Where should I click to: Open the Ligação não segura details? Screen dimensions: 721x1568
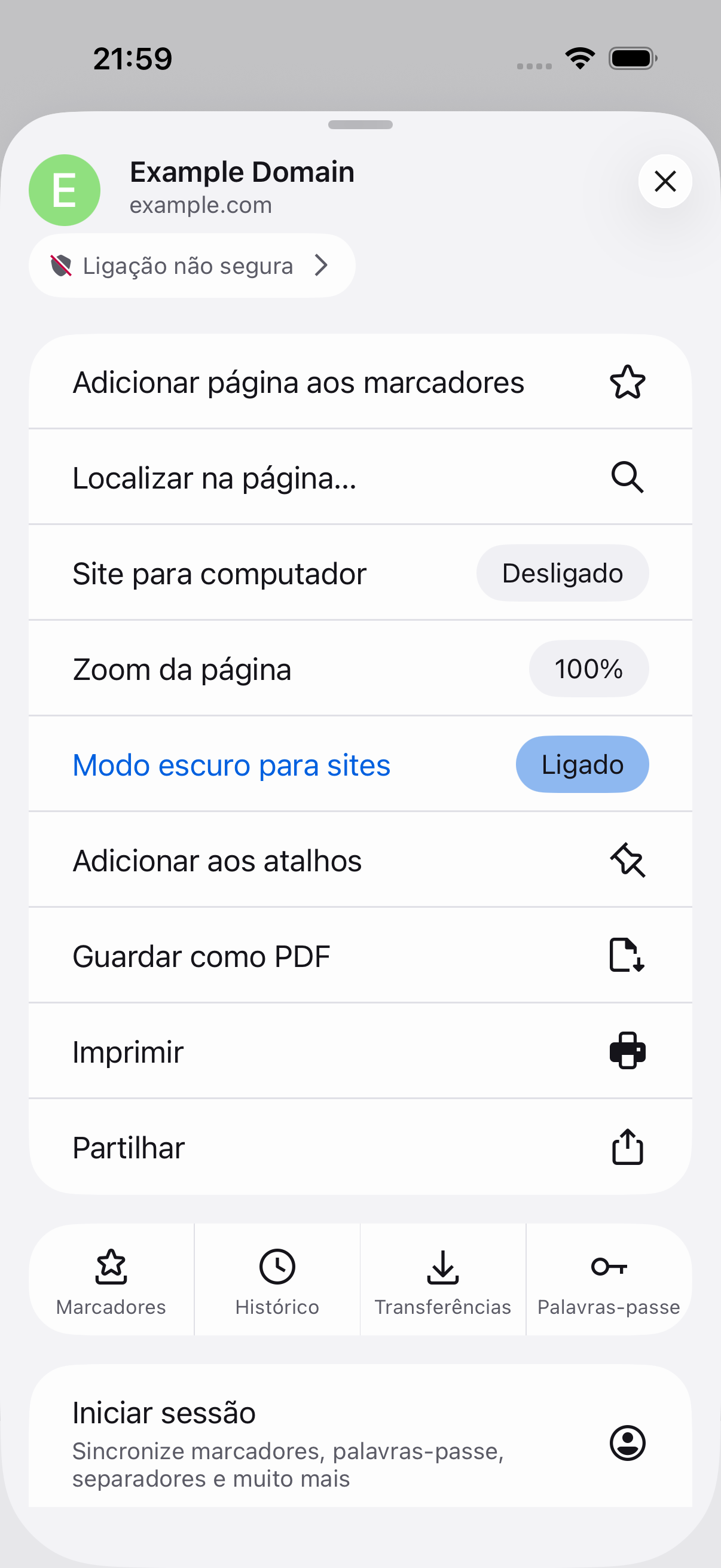coord(191,266)
